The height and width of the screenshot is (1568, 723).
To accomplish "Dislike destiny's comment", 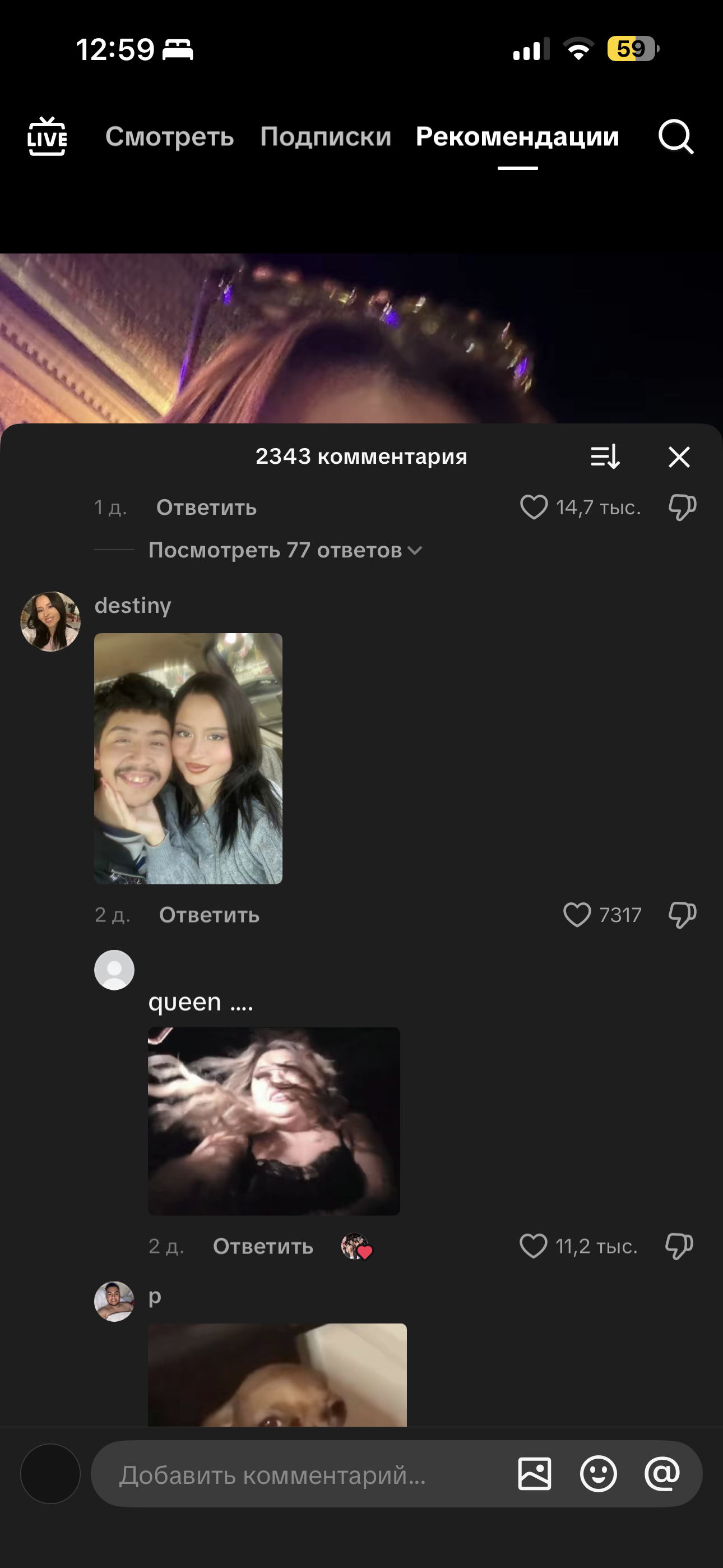I will (x=682, y=915).
